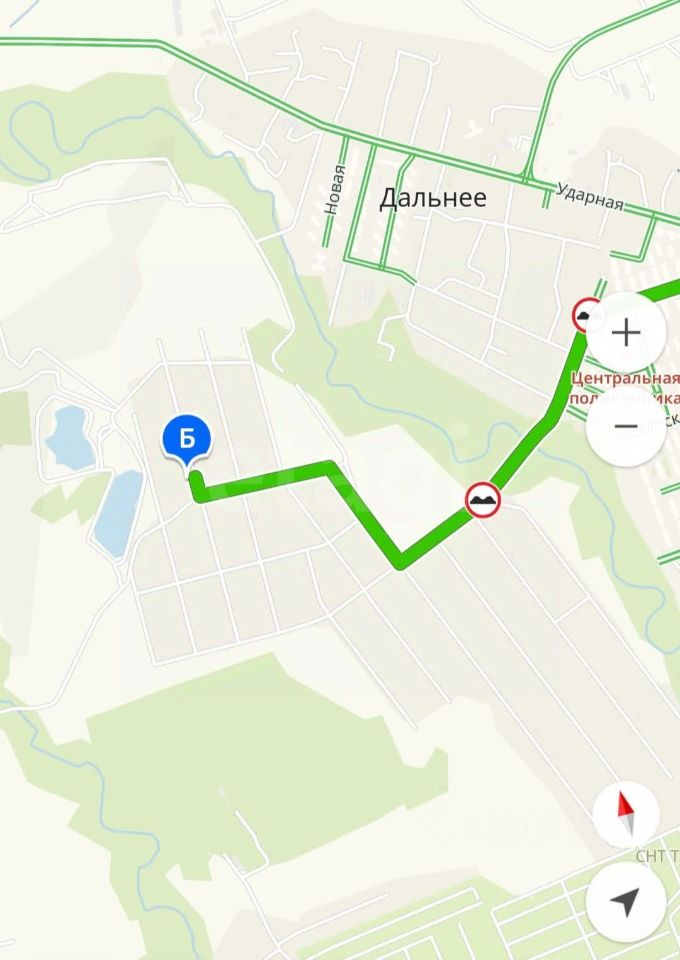
Task: Zoom out of the map
Action: coord(626,426)
